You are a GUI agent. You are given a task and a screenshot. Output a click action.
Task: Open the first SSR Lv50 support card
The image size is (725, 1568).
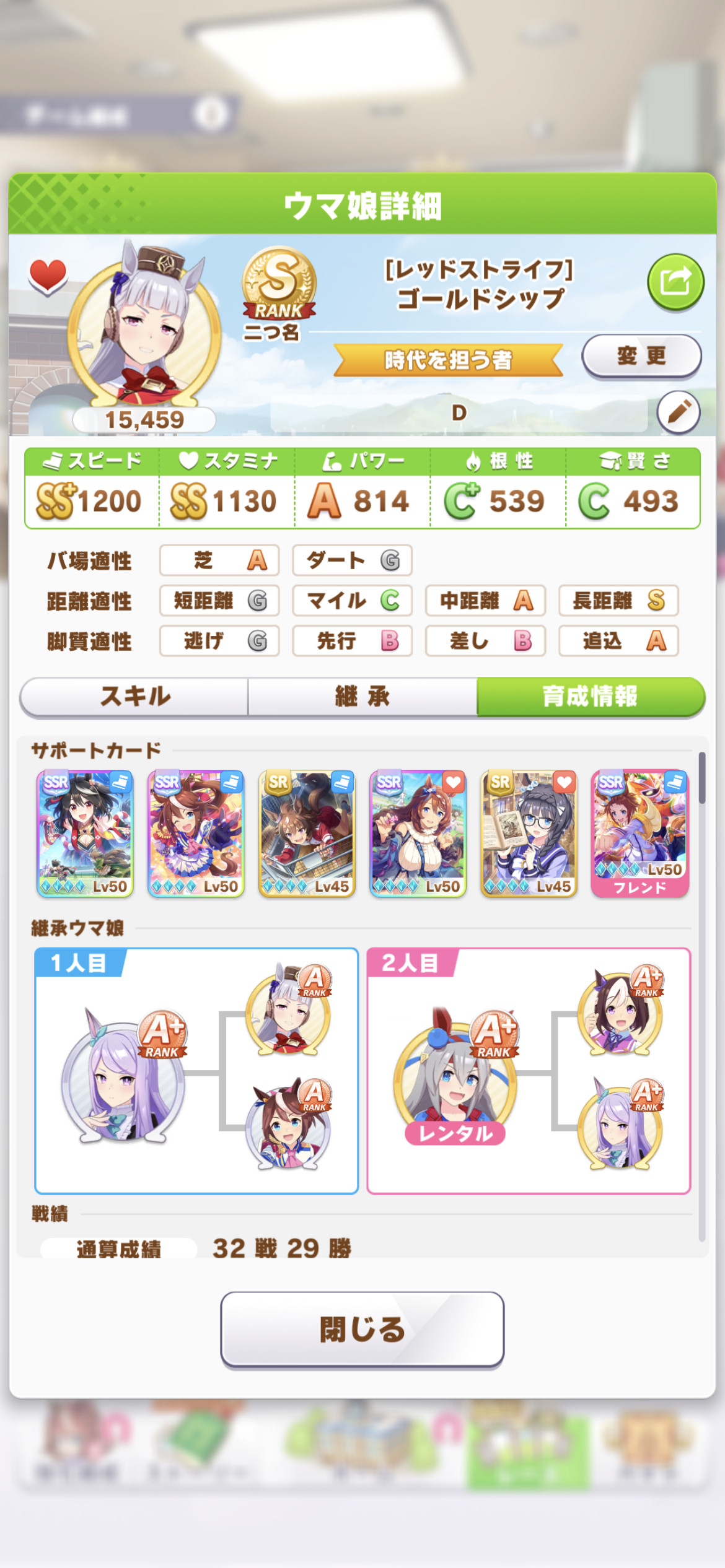pos(85,834)
